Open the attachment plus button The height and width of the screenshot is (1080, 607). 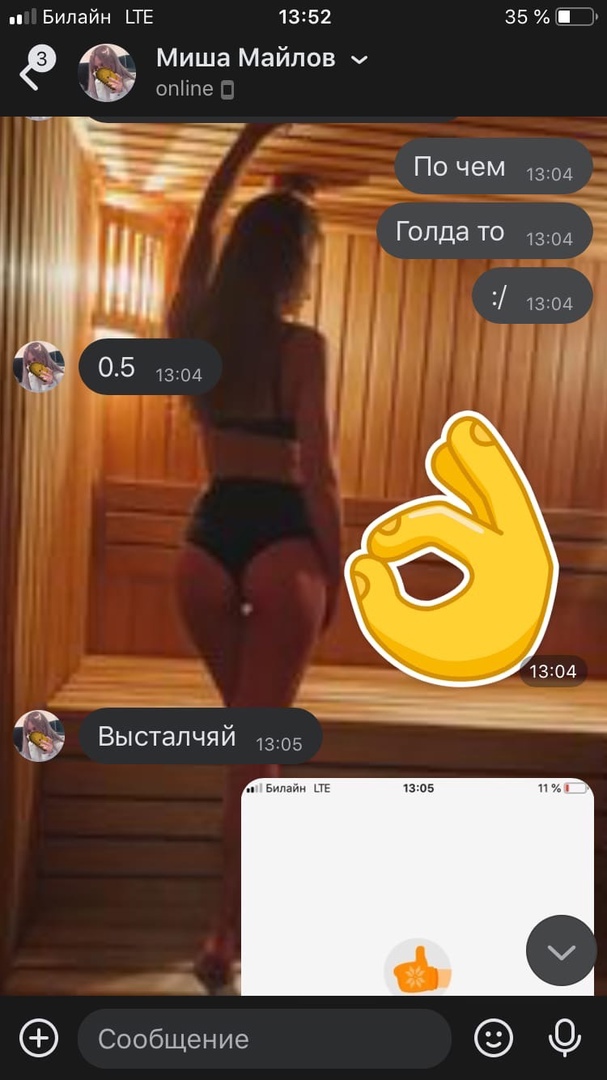point(39,1038)
